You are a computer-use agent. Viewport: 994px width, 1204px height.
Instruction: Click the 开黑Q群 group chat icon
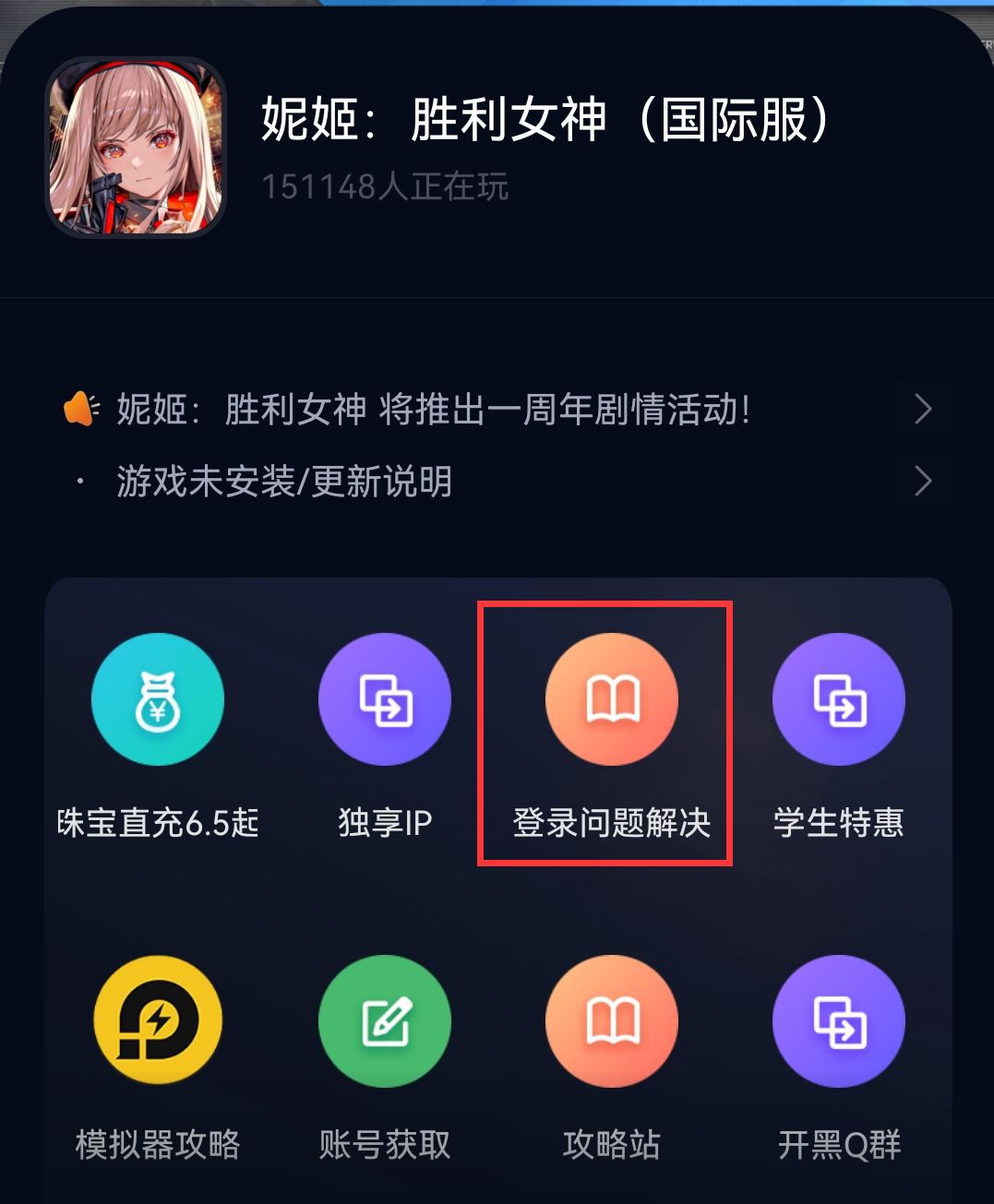(x=839, y=1020)
